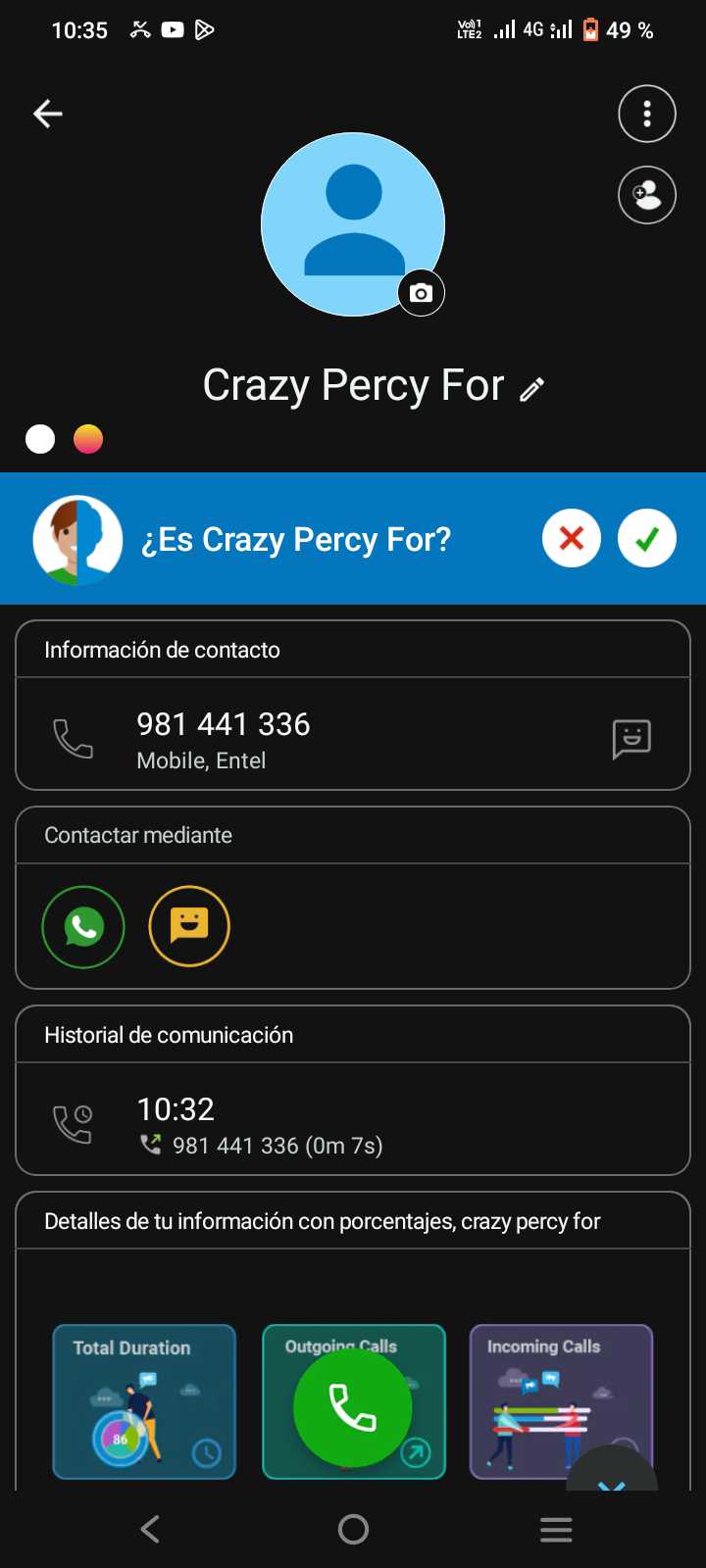Contact via WhatsApp
The height and width of the screenshot is (1568, 706).
click(x=83, y=926)
